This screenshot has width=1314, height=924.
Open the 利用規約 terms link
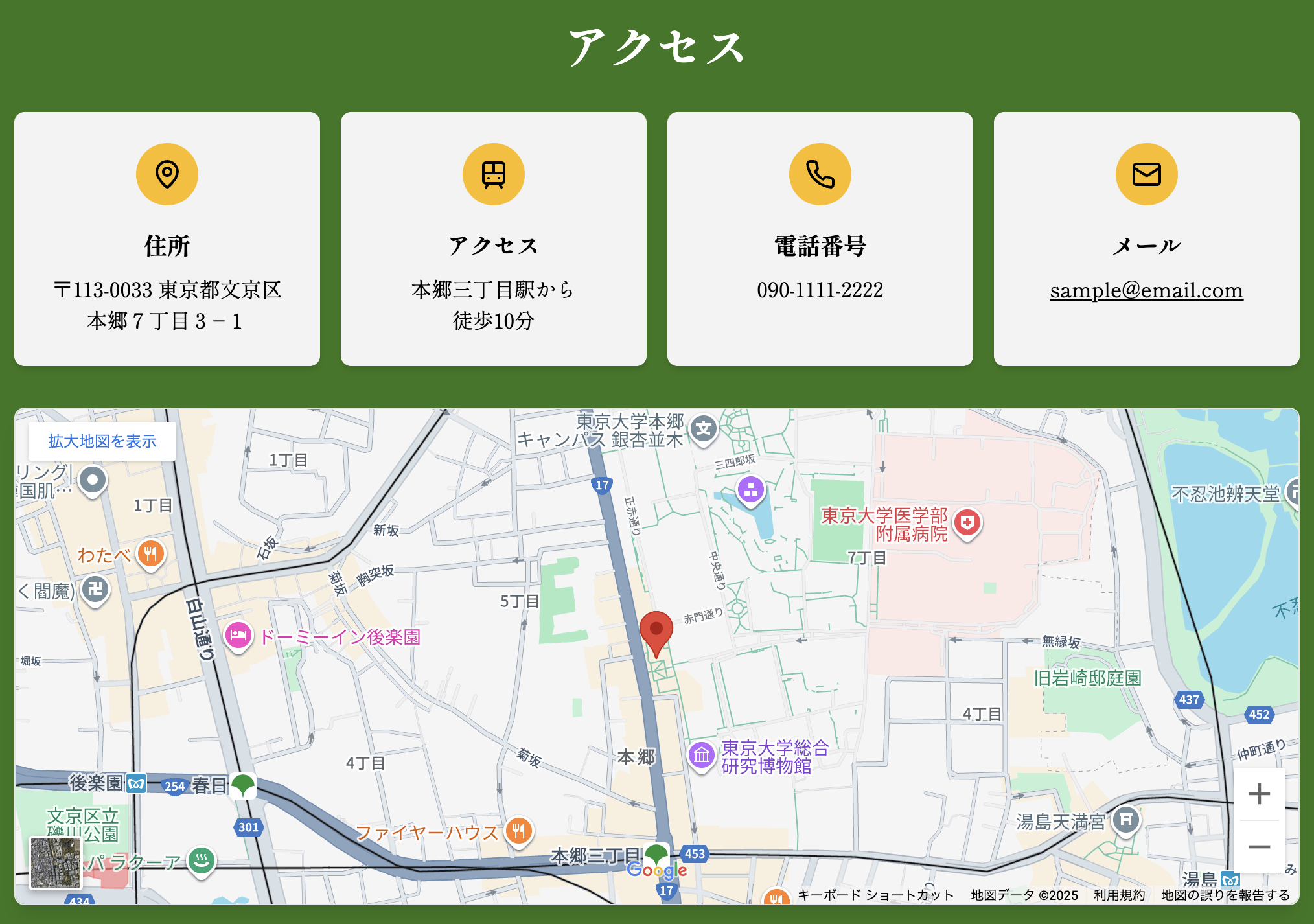click(1119, 895)
